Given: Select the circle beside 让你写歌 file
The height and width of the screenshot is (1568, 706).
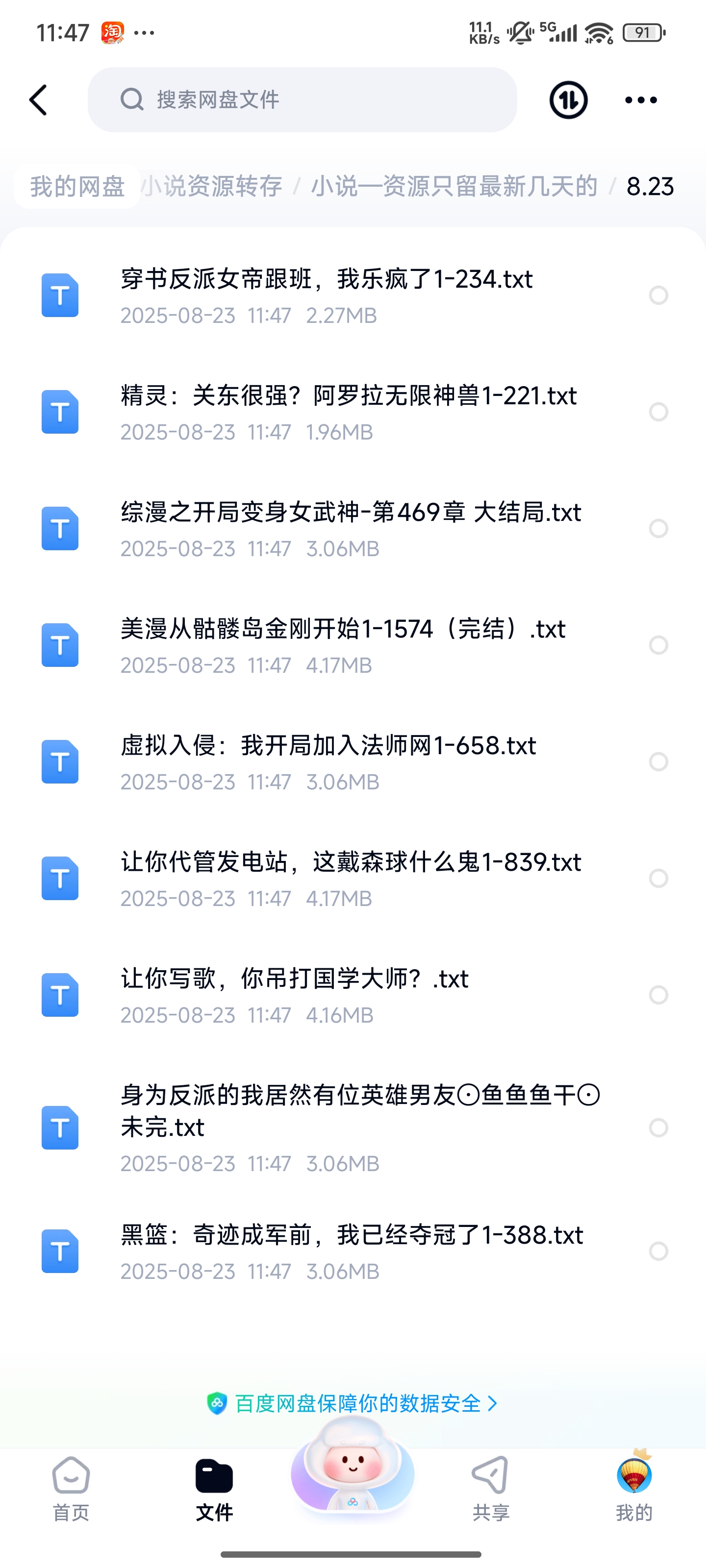Looking at the screenshot, I should [658, 996].
